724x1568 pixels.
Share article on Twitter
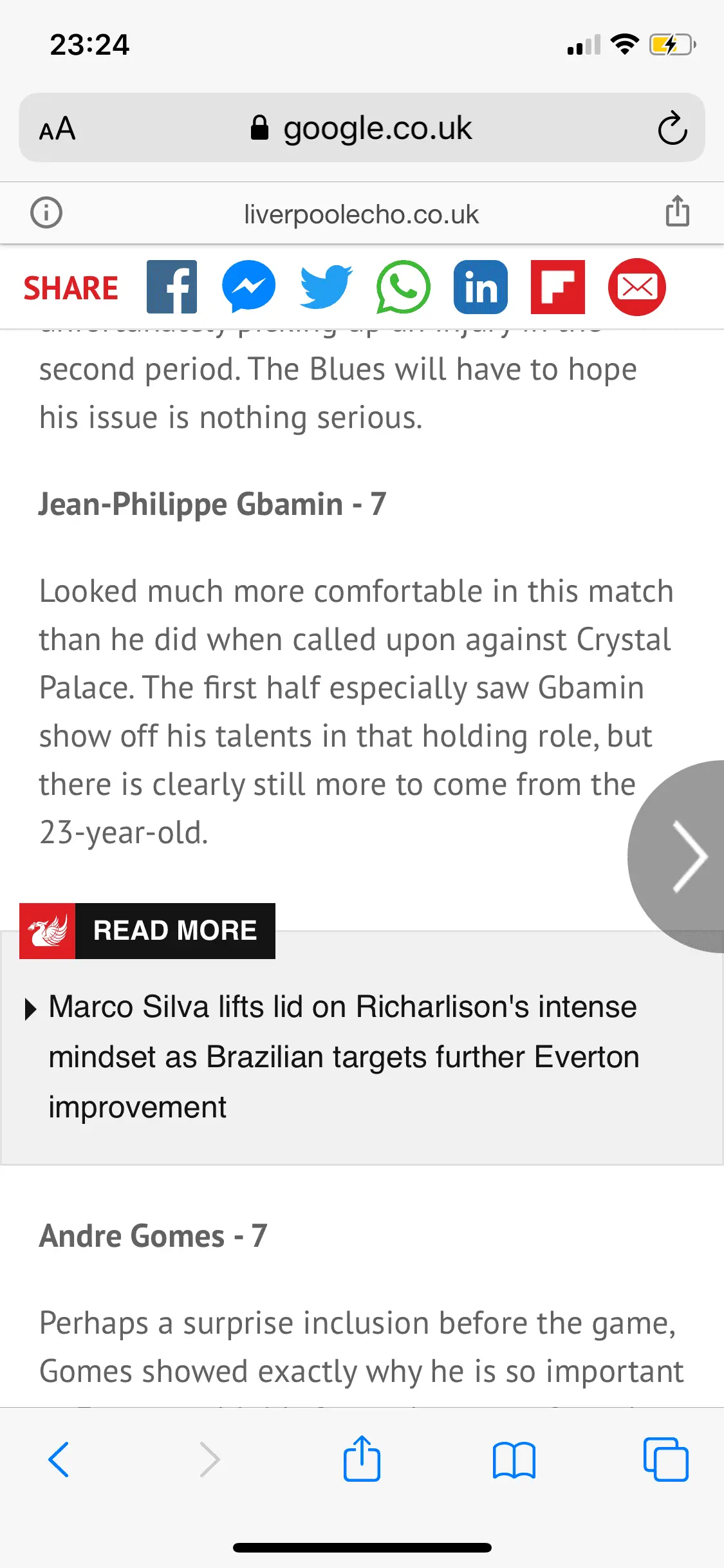[326, 287]
